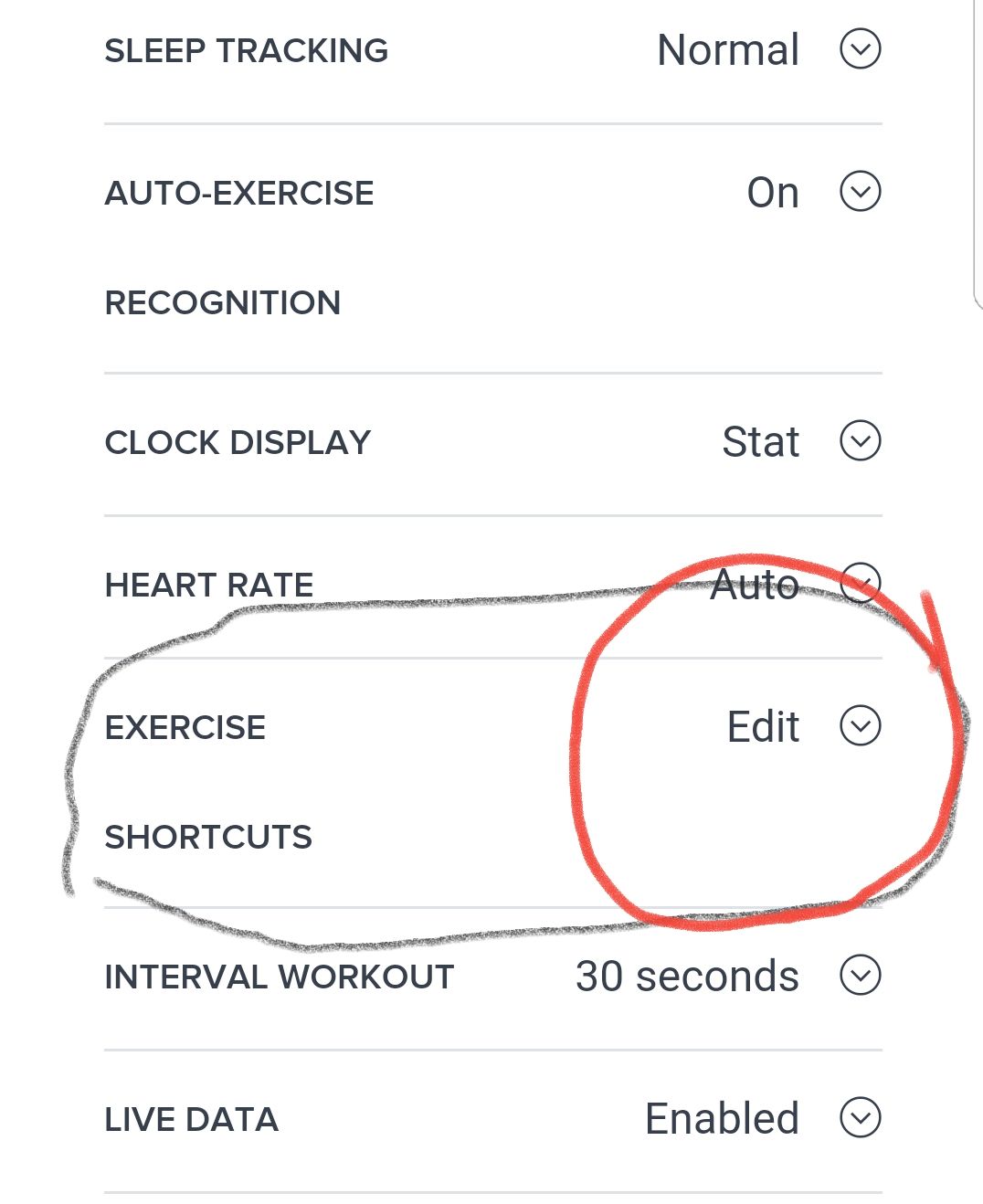Screen dimensions: 983x1204
Task: Change Interval Workout from 30 seconds
Action: tap(860, 975)
